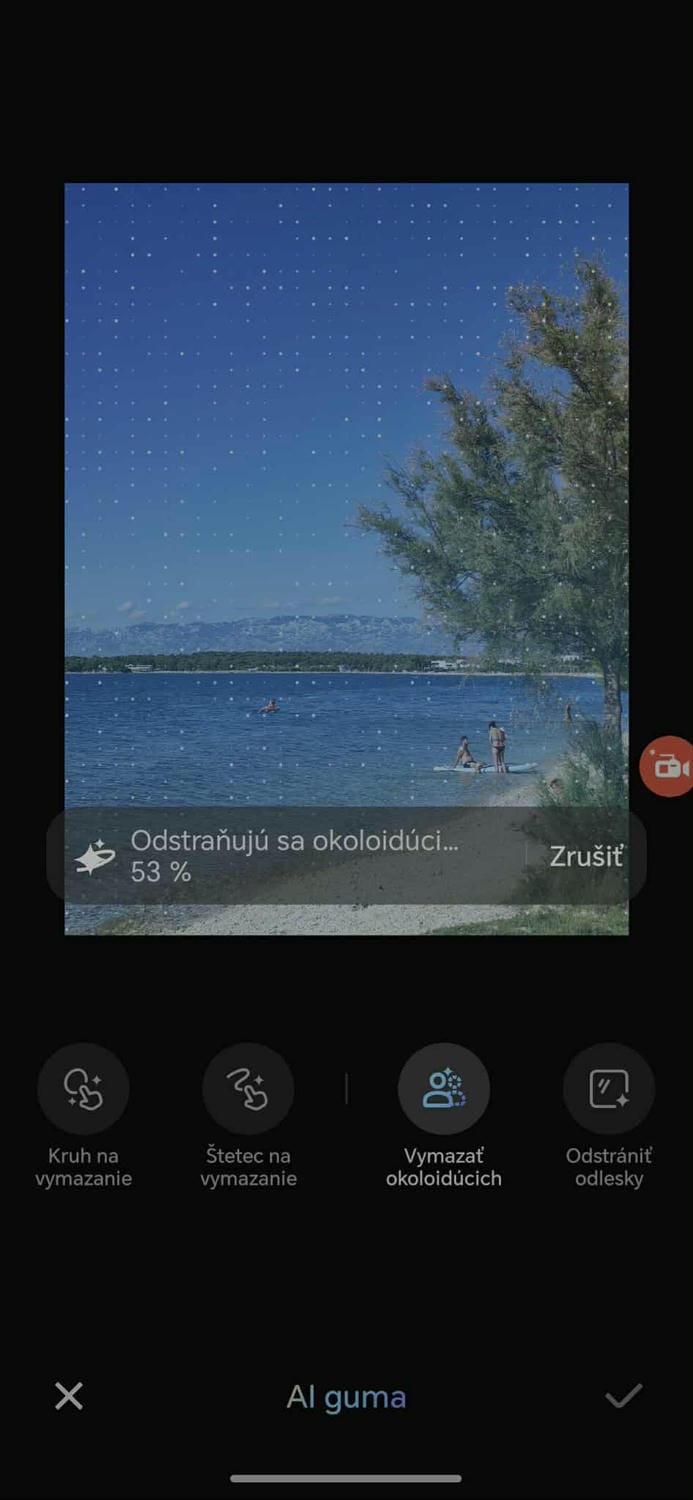Image resolution: width=693 pixels, height=1500 pixels.
Task: Select Odstrániť odlesky tool
Action: pyautogui.click(x=608, y=1089)
